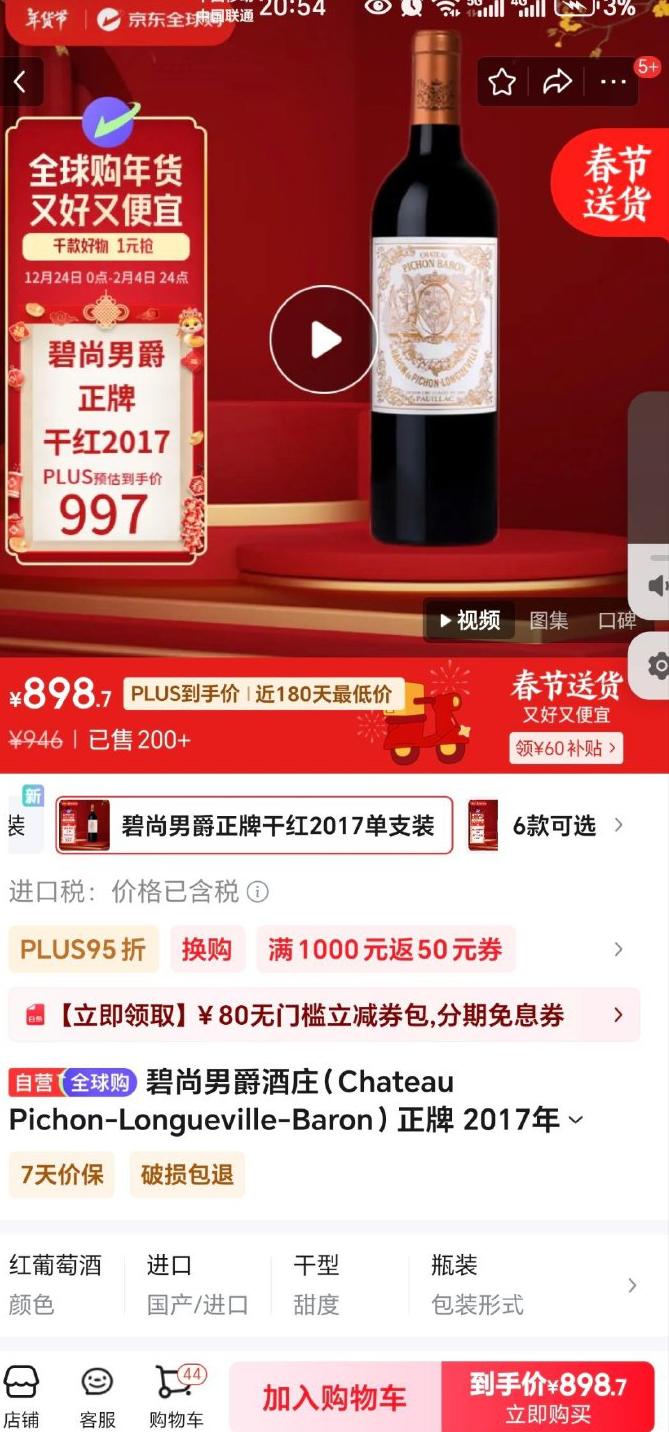Viewport: 669px width, 1432px height.
Task: Open the three-dot overflow menu
Action: point(612,82)
